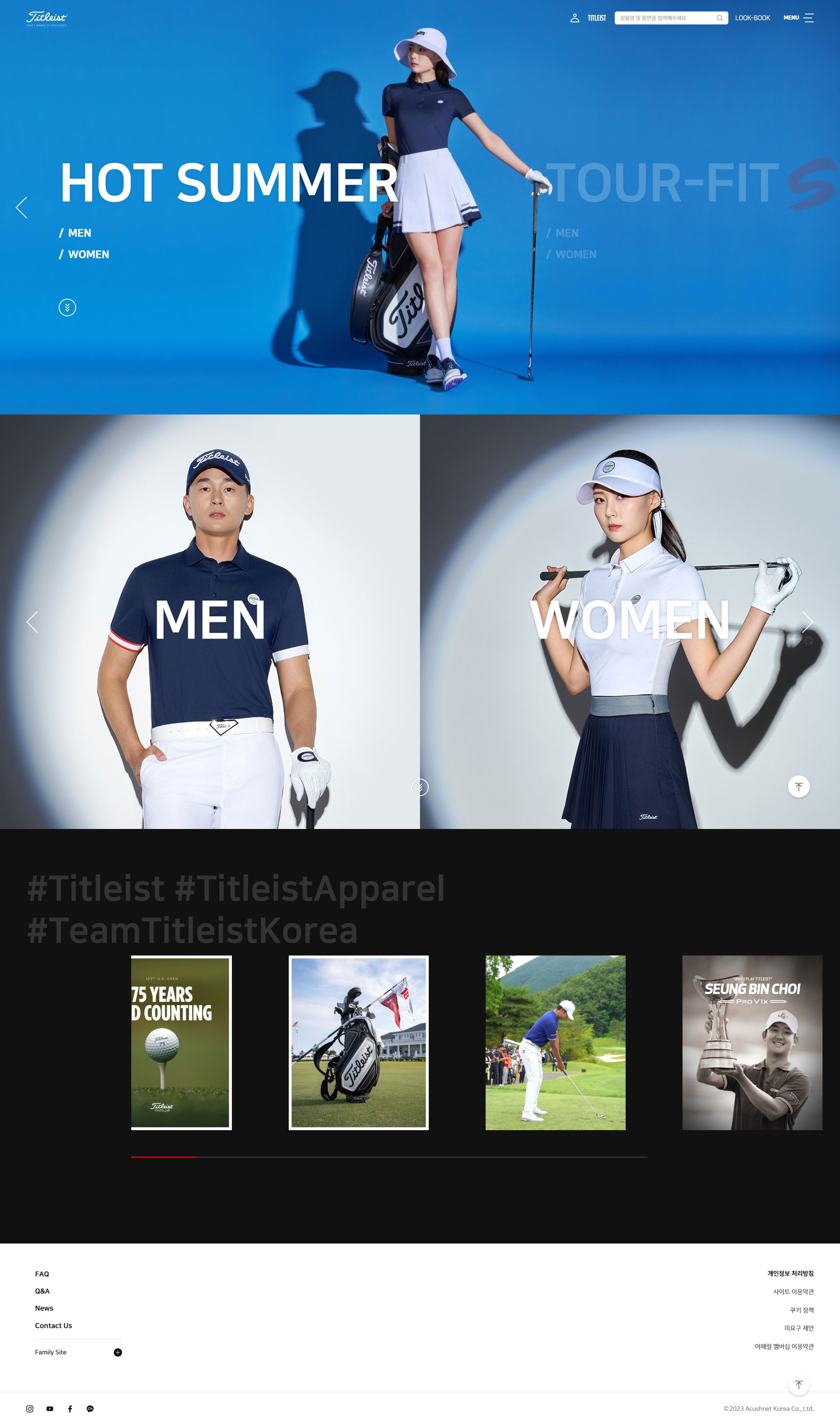
Task: Open the Instagram icon in footer
Action: coord(30,1408)
